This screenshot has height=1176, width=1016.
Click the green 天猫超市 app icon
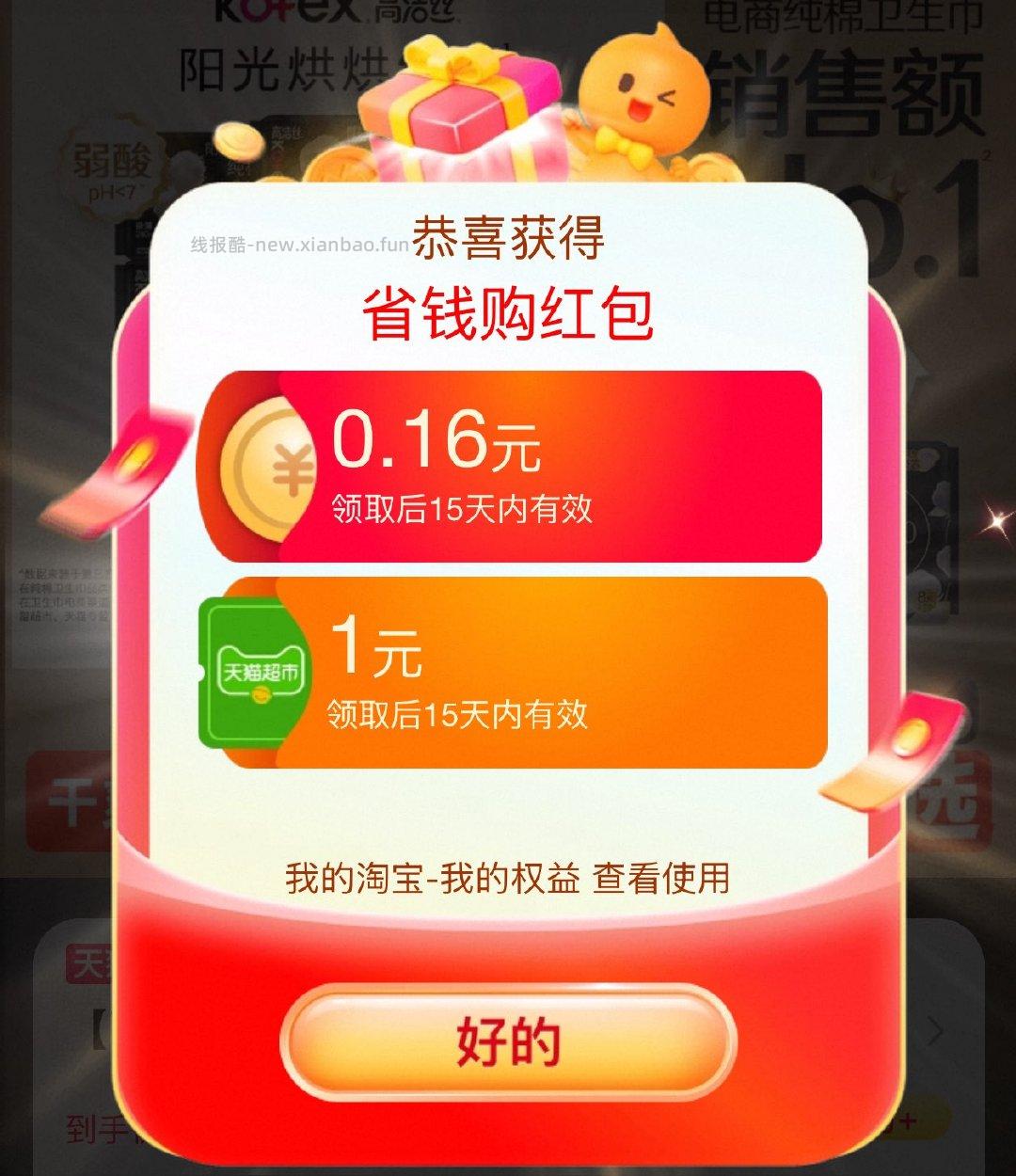point(255,670)
